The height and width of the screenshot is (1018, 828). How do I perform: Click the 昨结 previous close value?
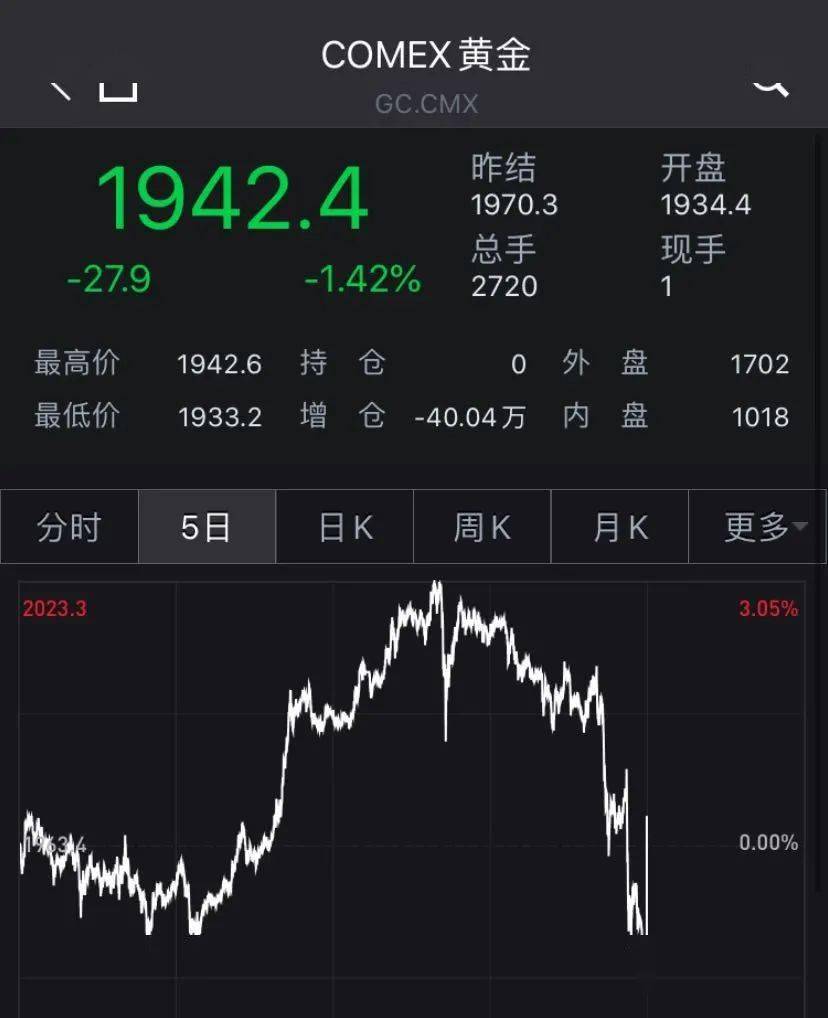click(513, 206)
